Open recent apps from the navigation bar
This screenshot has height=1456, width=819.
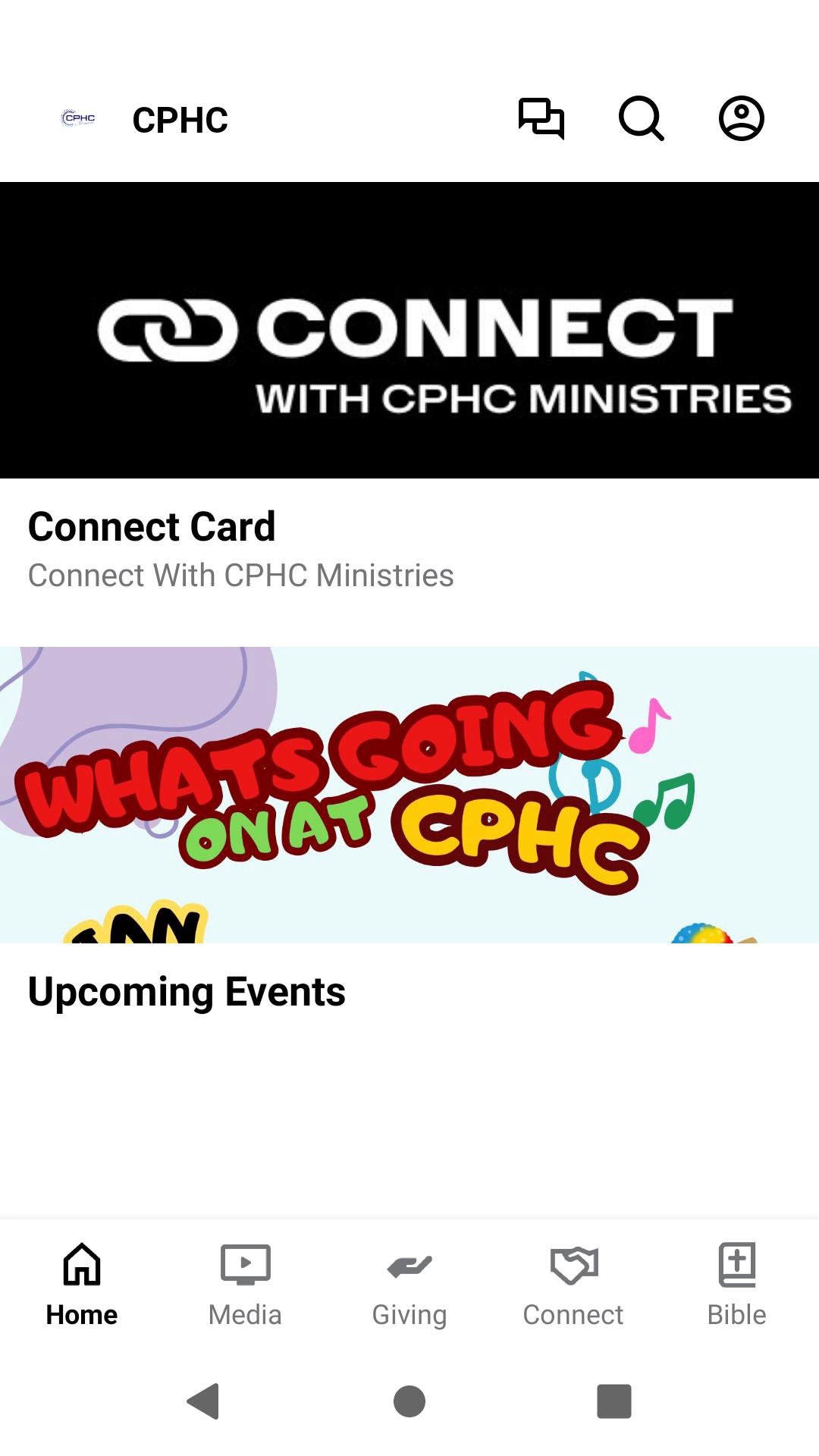[x=614, y=1401]
